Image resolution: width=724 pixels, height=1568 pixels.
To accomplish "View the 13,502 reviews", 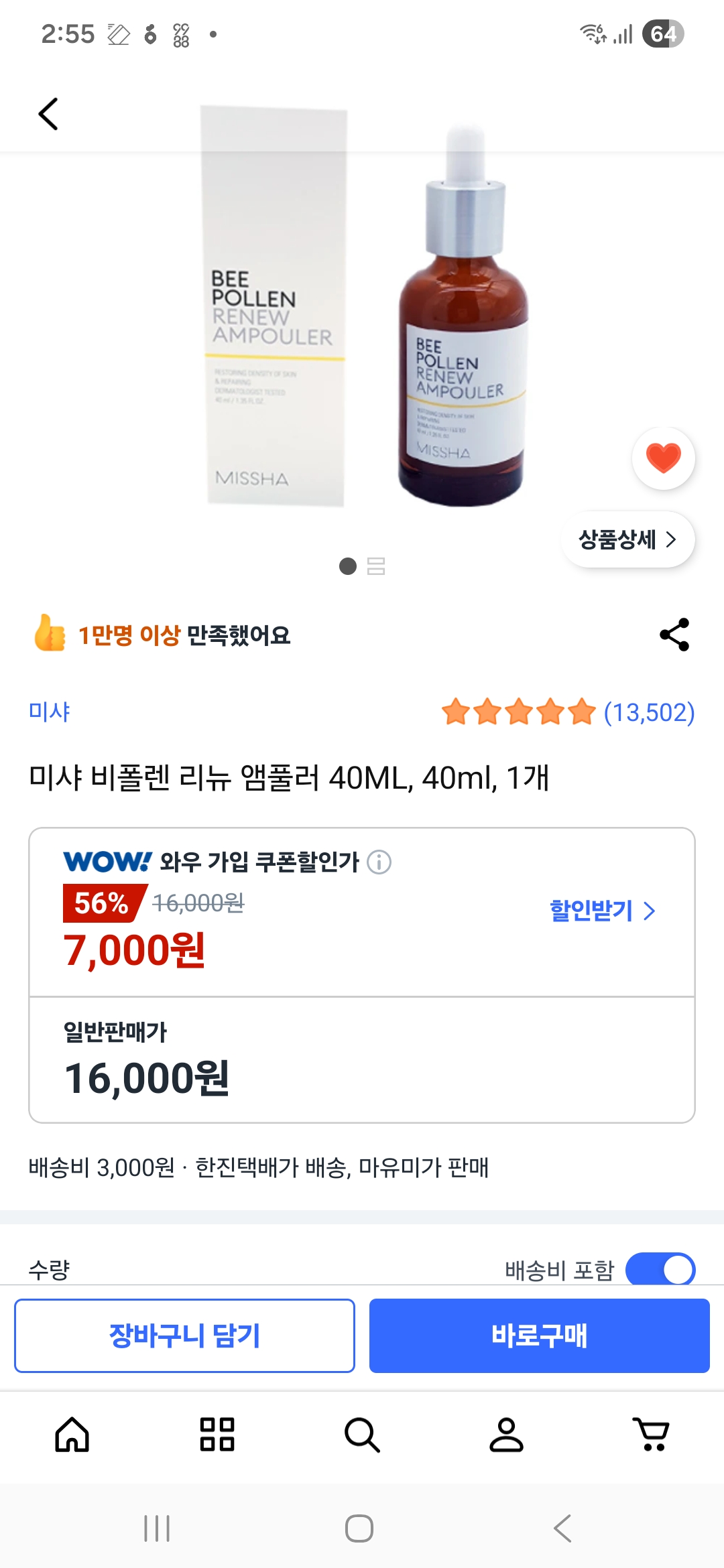I will tap(648, 712).
